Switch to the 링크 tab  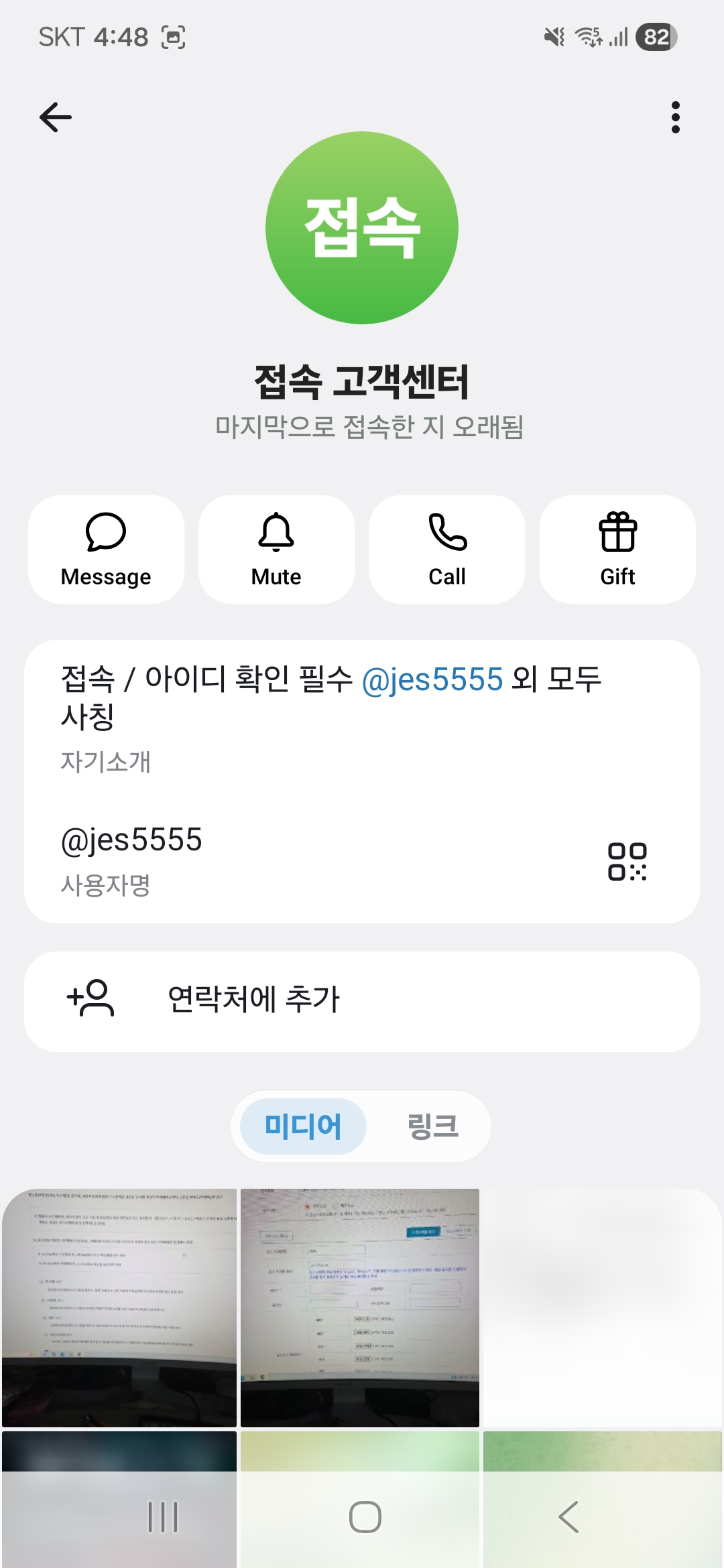pyautogui.click(x=432, y=1126)
